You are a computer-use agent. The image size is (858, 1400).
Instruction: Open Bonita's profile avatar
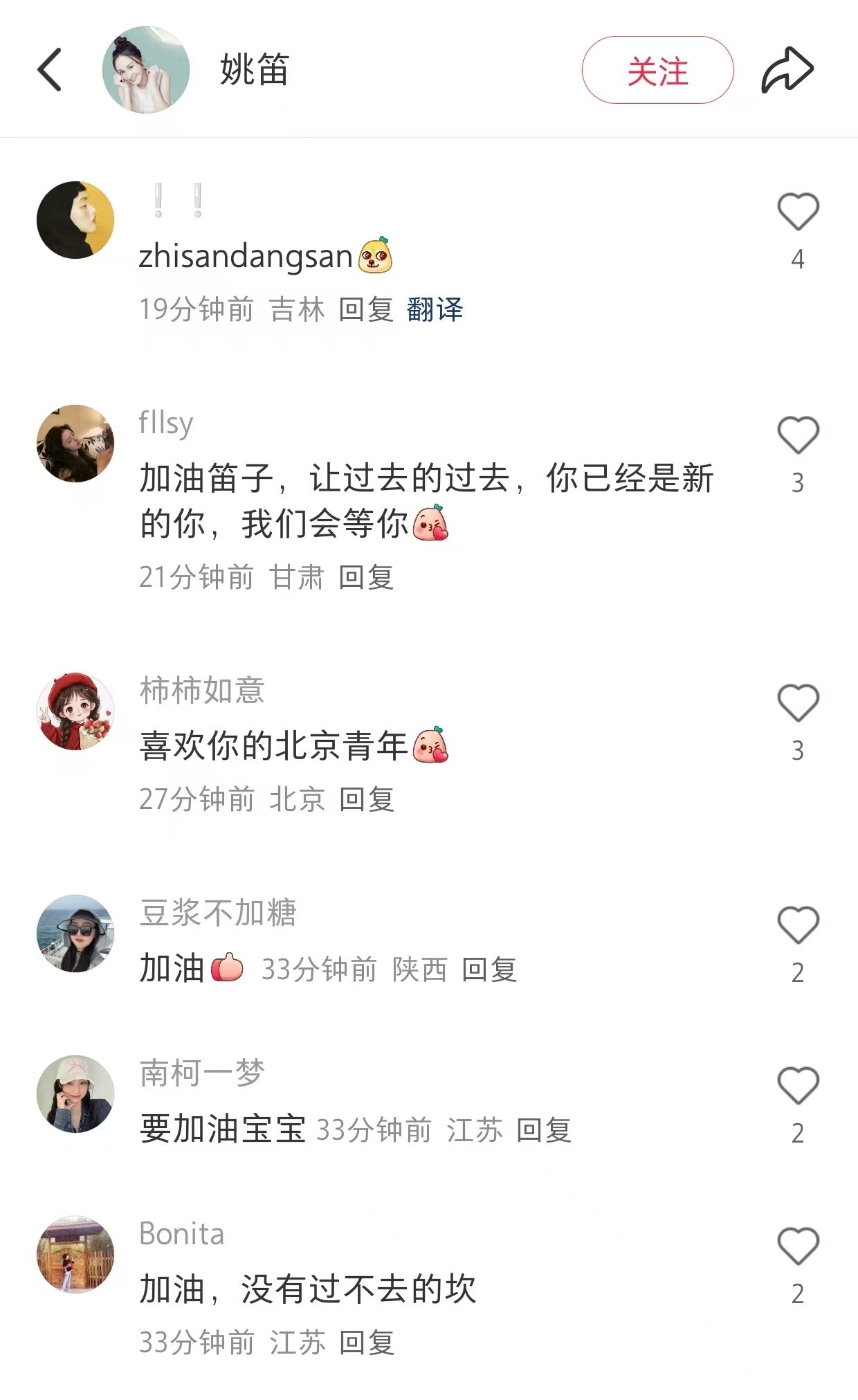click(x=75, y=1255)
